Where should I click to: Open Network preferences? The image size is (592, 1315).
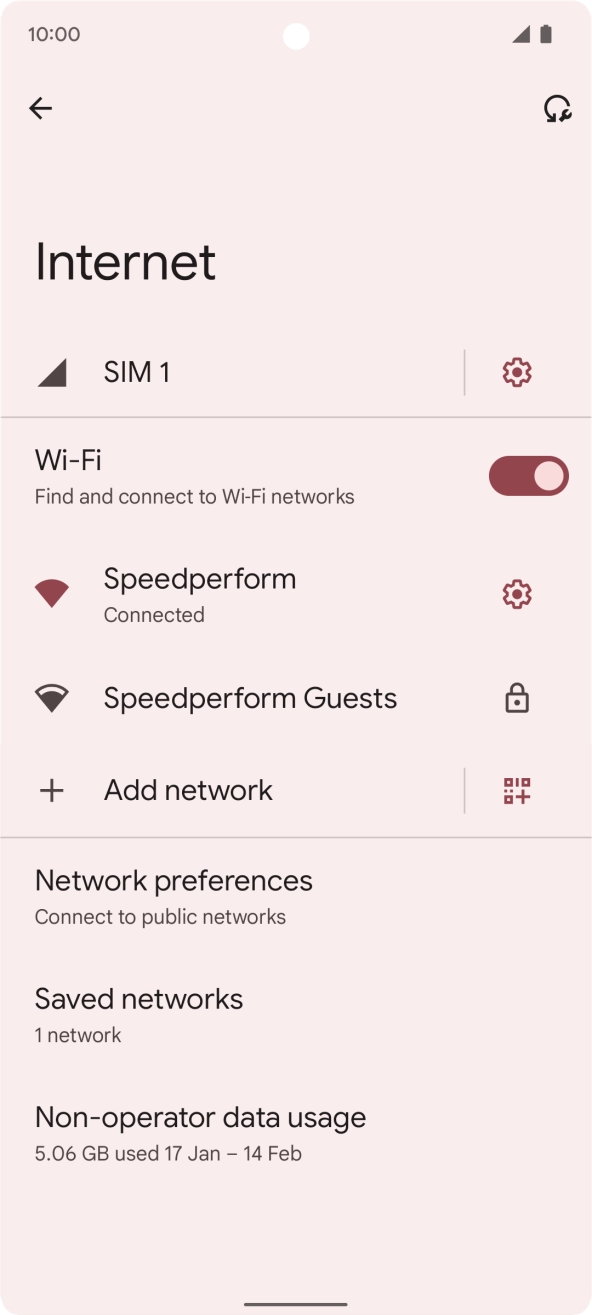(296, 897)
